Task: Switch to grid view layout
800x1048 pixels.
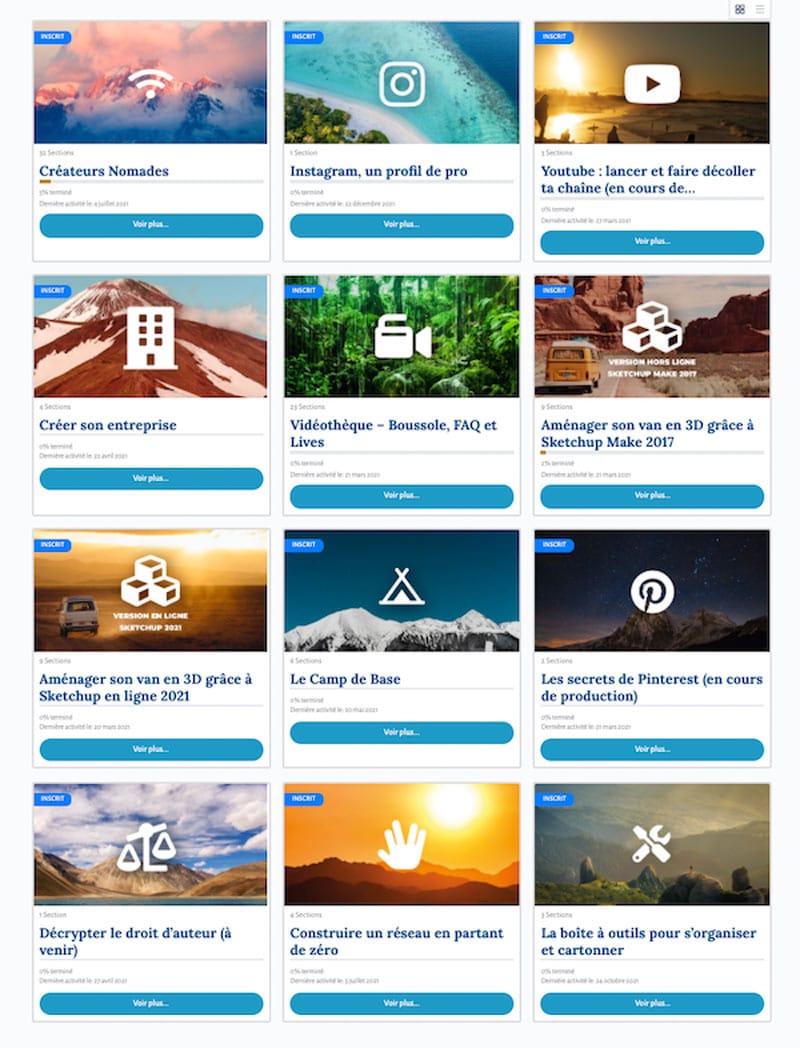Action: (740, 9)
